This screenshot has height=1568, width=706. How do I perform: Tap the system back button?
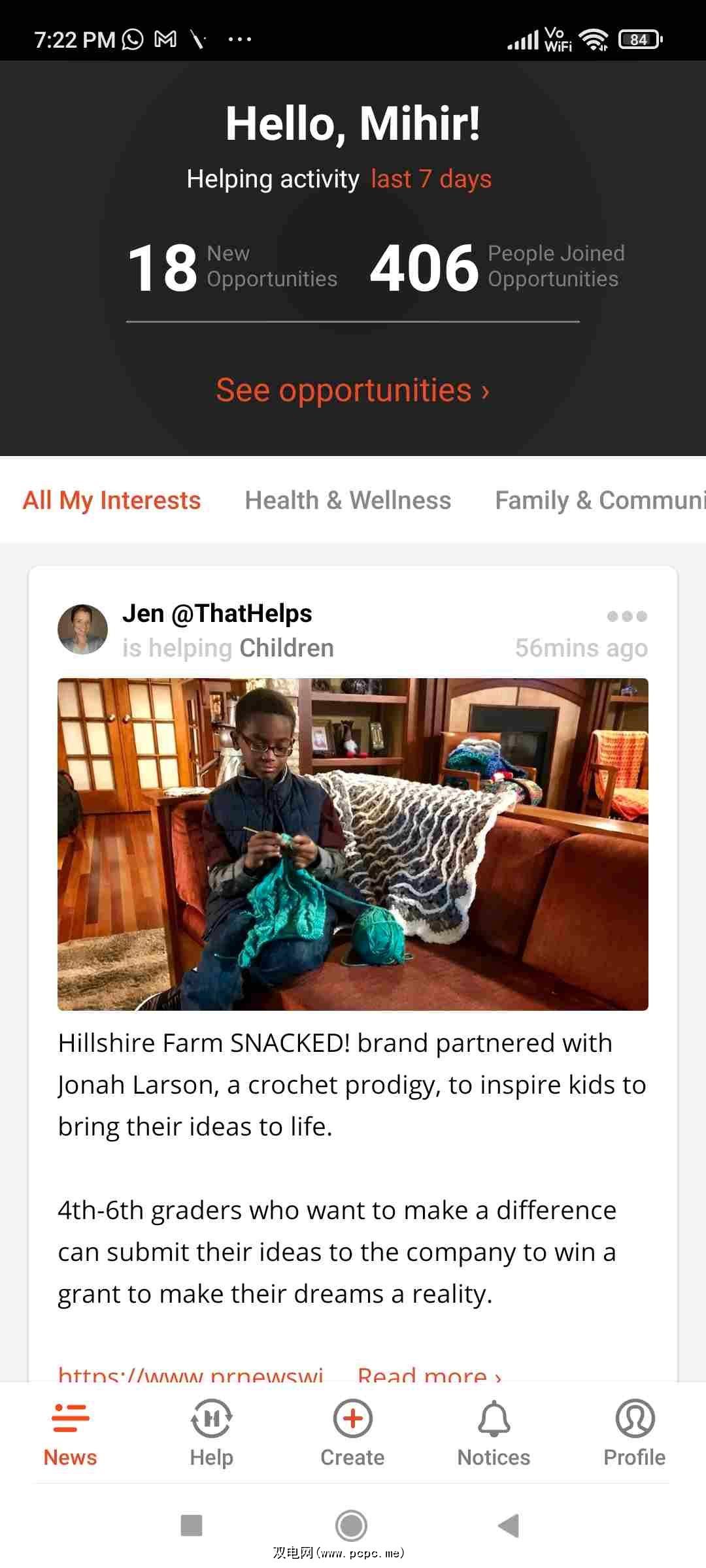pyautogui.click(x=509, y=1526)
